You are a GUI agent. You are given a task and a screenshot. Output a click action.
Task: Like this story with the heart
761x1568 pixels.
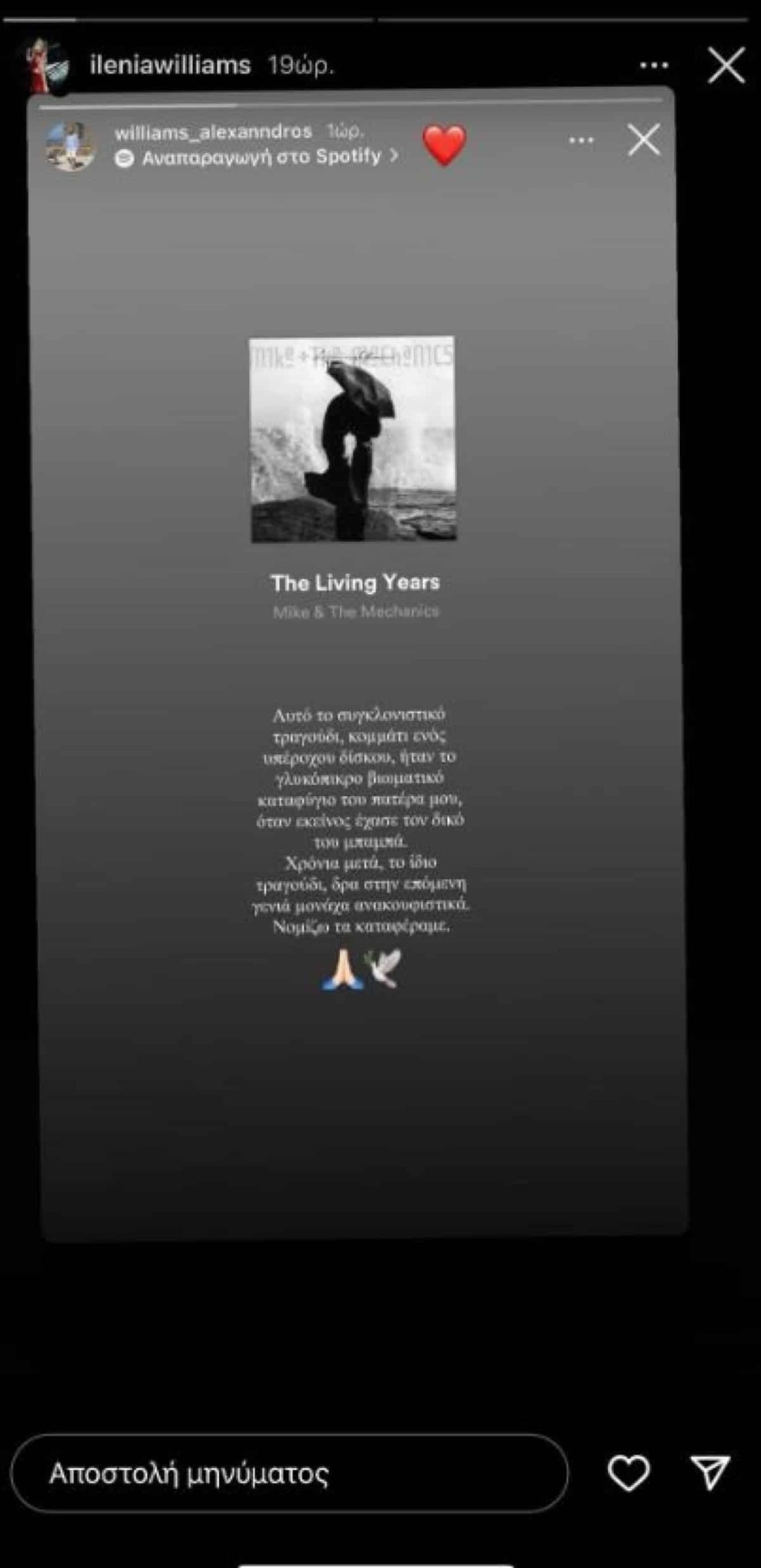pos(629,1473)
